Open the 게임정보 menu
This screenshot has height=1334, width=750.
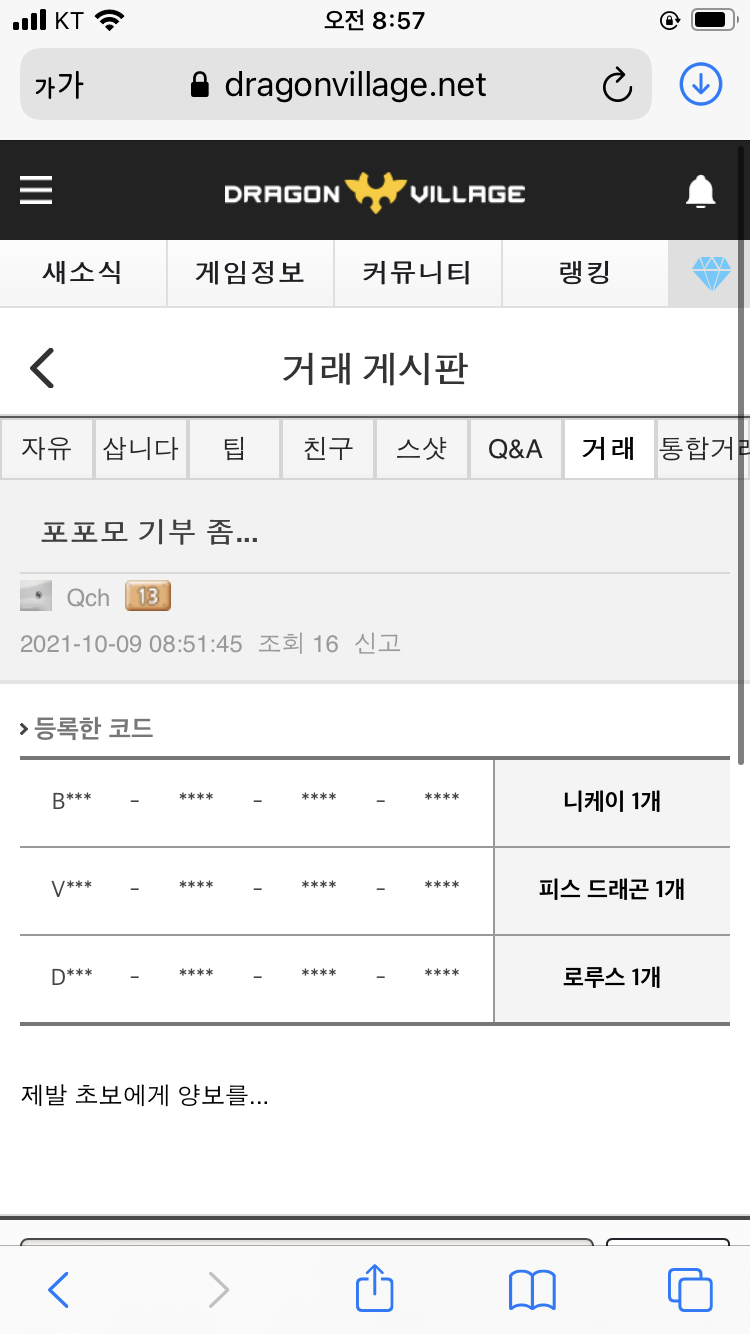coord(250,273)
